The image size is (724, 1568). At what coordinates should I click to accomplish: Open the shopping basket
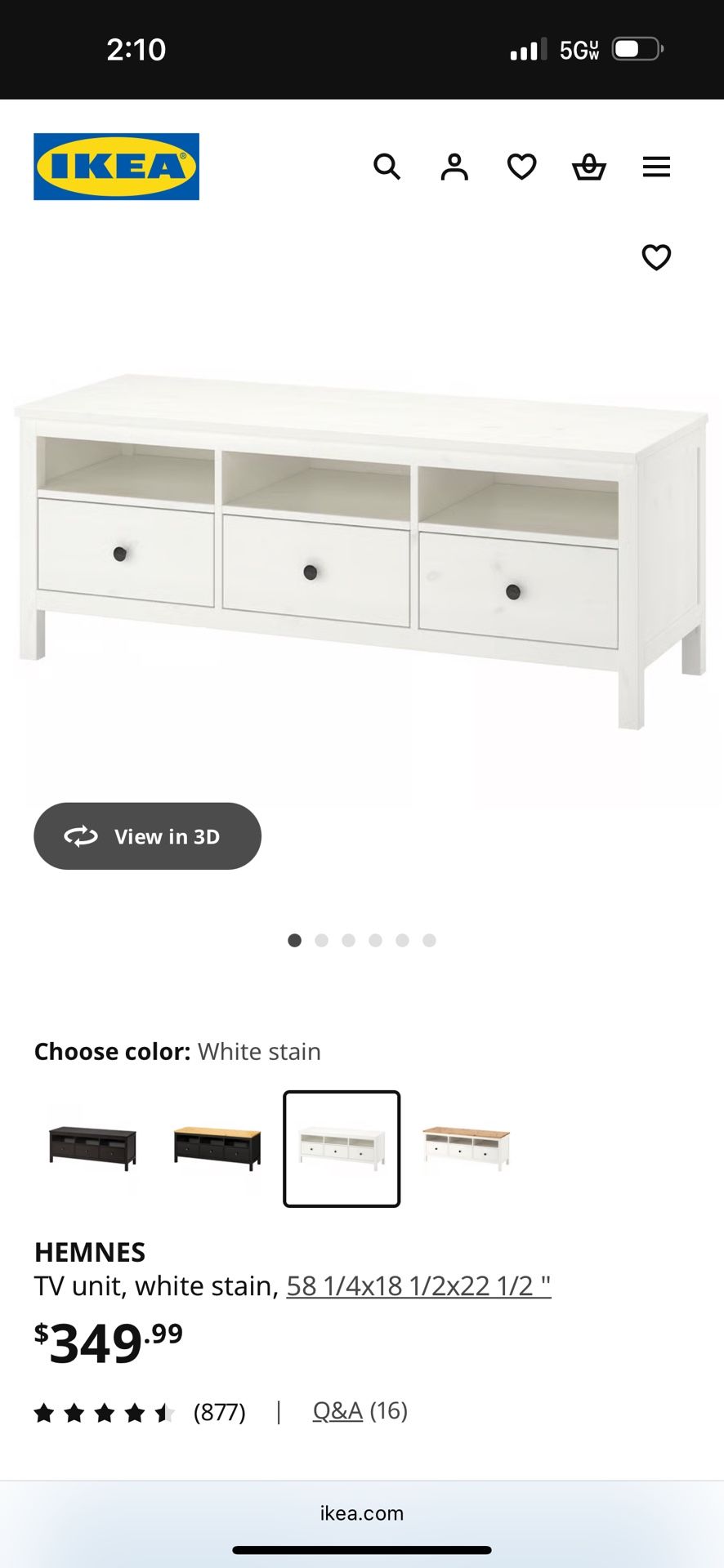(588, 167)
